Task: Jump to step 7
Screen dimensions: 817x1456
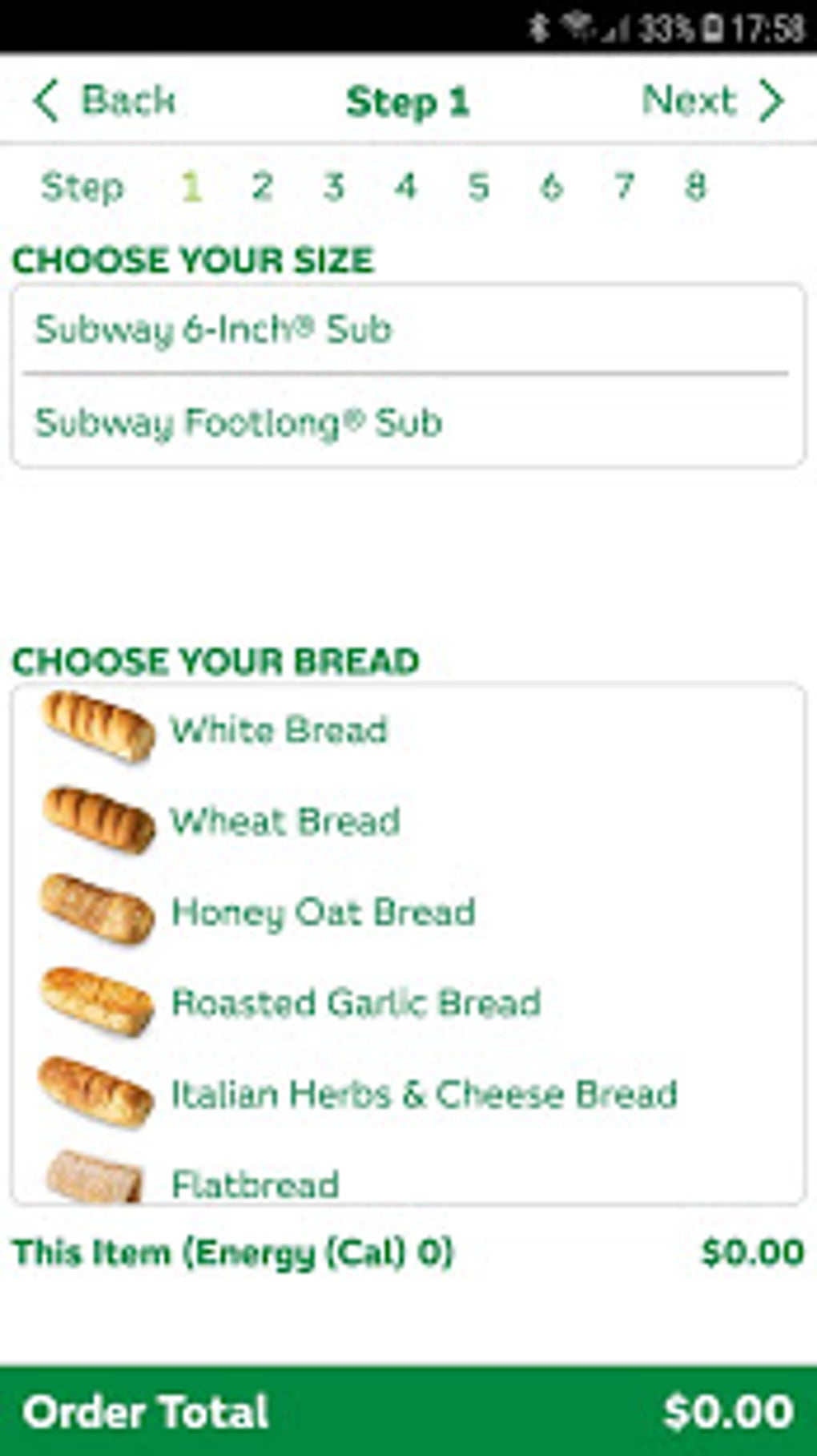Action: [624, 187]
